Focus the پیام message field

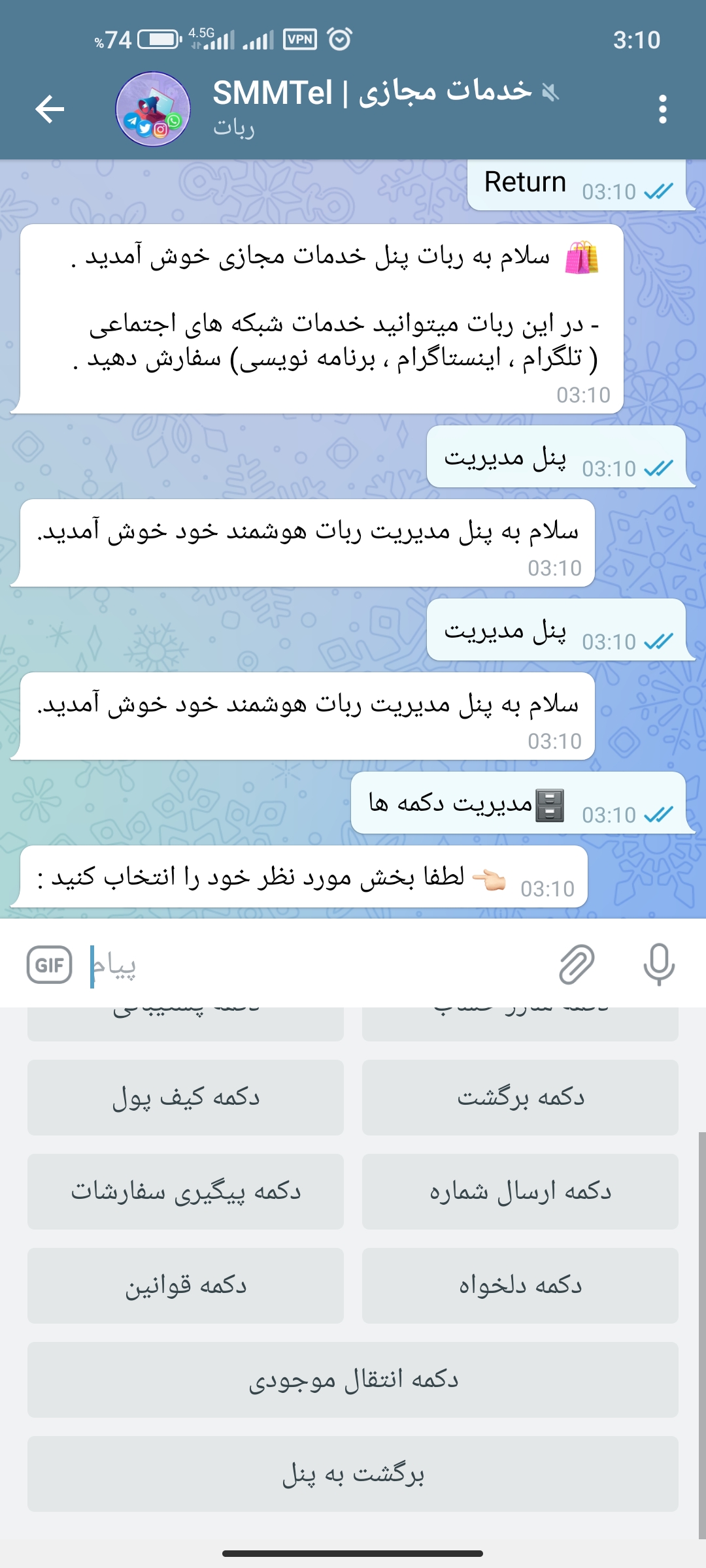(x=320, y=965)
